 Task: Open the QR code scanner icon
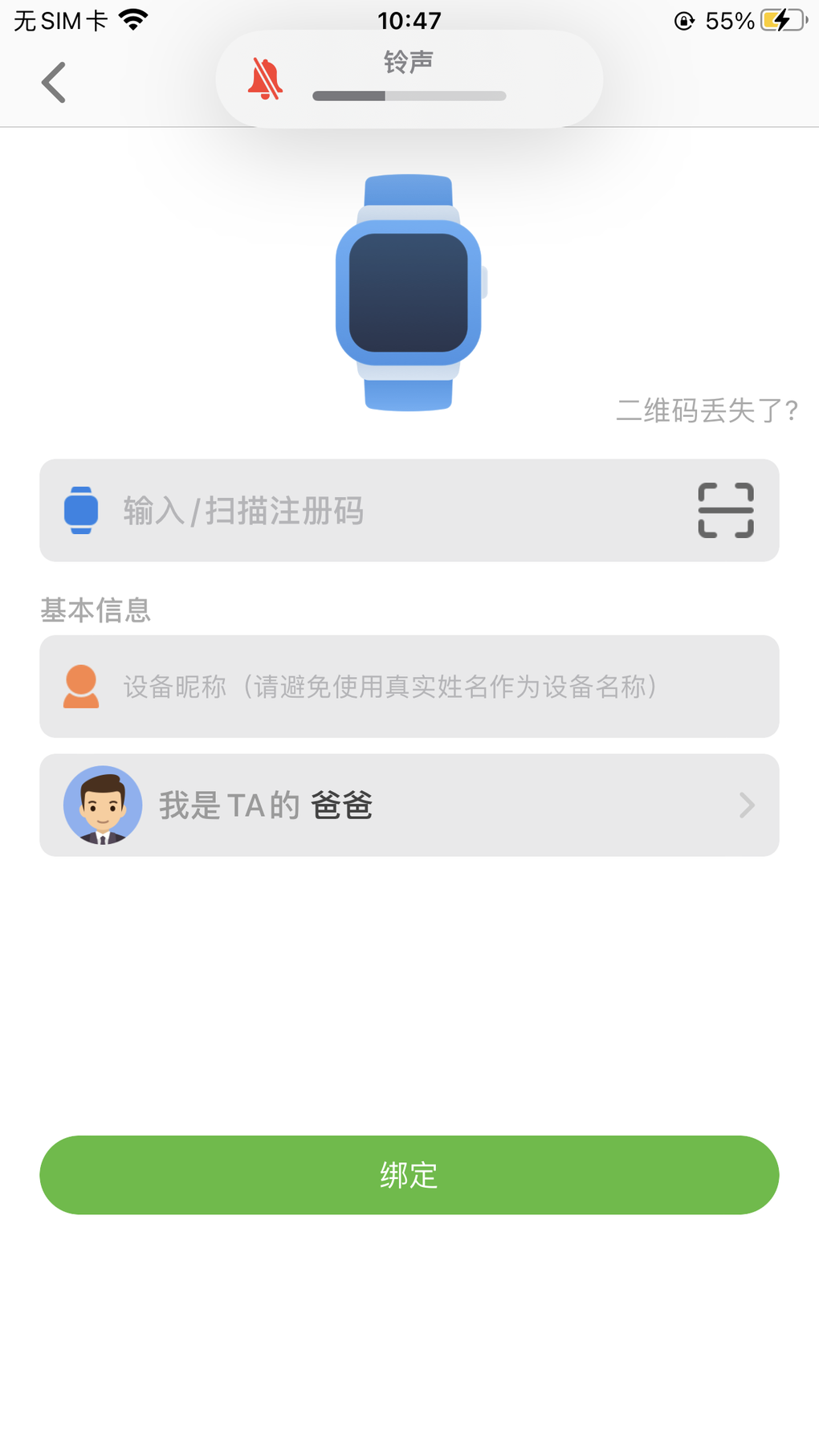tap(725, 510)
